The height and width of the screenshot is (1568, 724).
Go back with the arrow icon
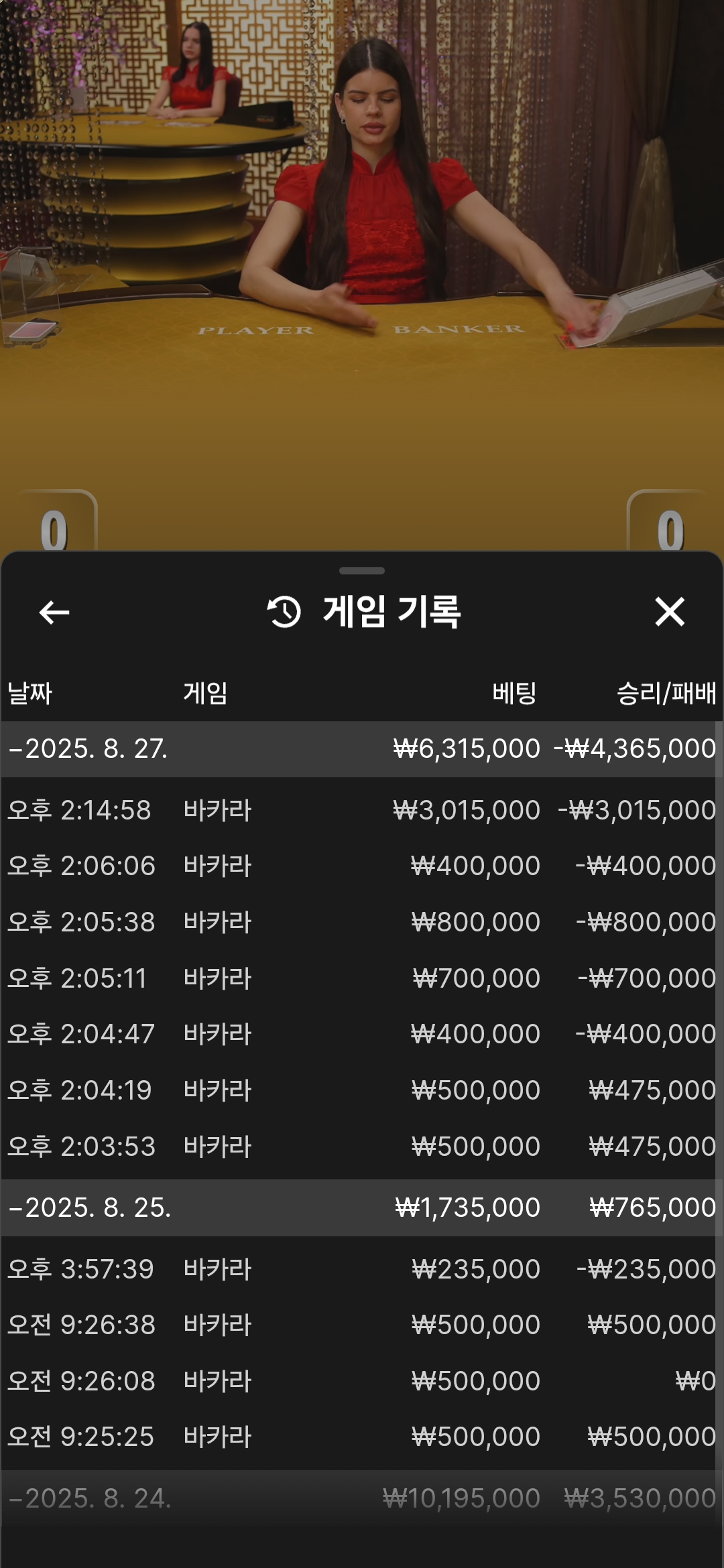[54, 612]
